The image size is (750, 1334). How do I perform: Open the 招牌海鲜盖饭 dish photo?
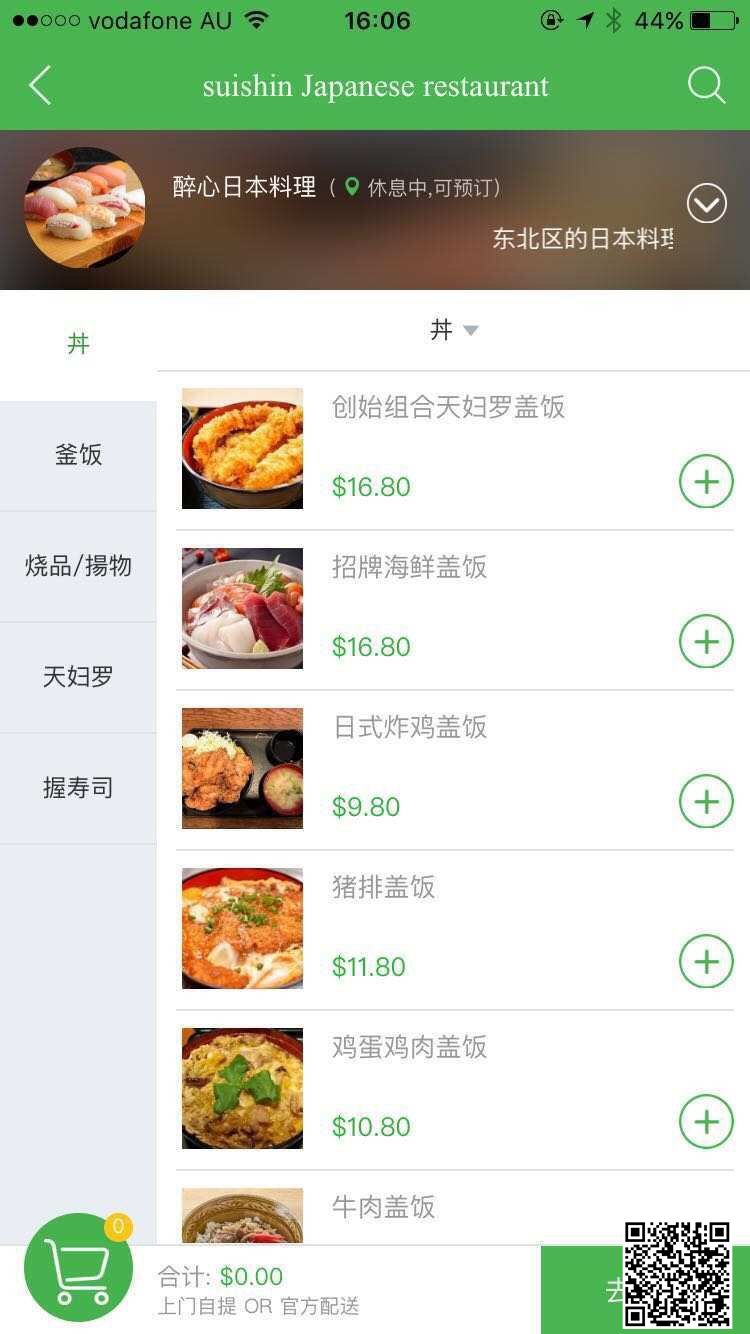[242, 608]
